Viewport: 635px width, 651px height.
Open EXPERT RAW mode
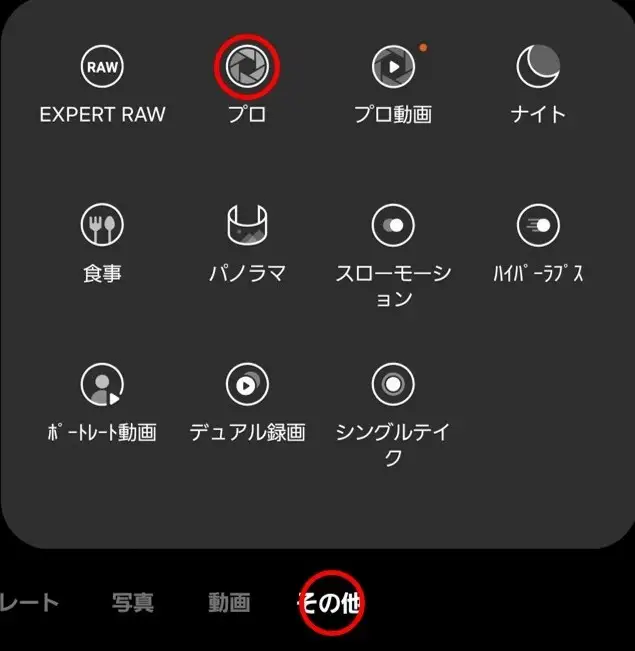point(102,67)
